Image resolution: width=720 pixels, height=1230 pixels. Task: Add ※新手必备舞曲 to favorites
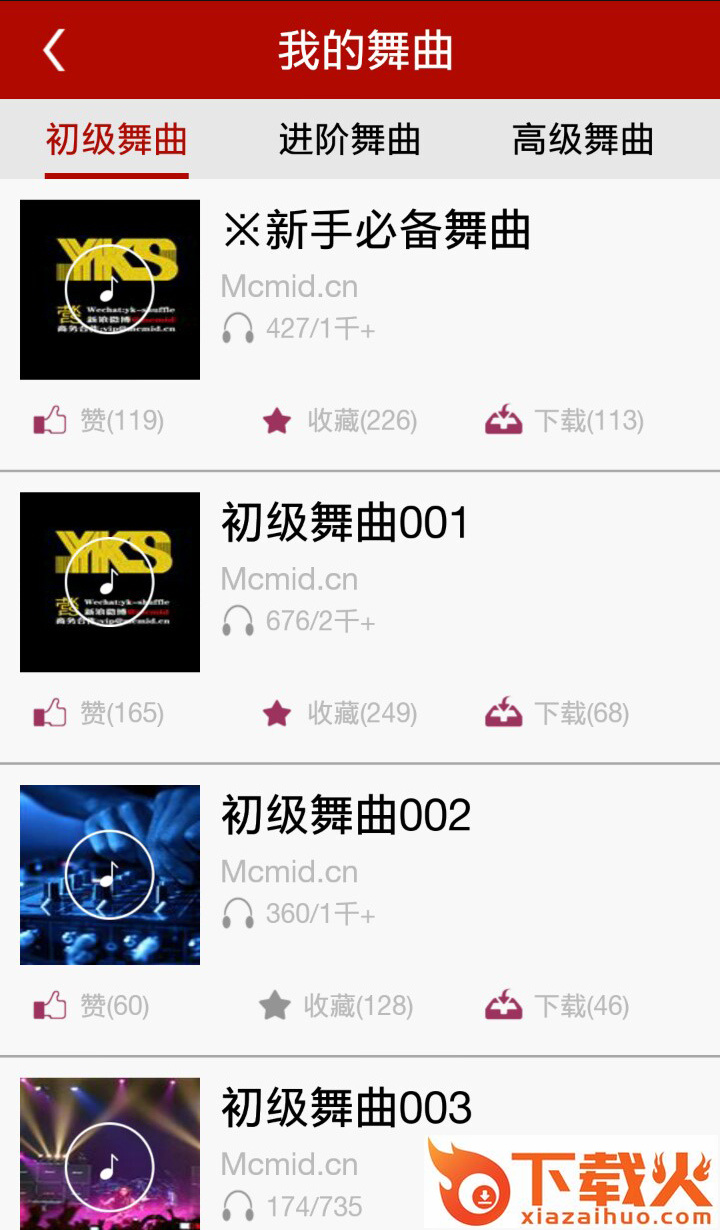[339, 421]
